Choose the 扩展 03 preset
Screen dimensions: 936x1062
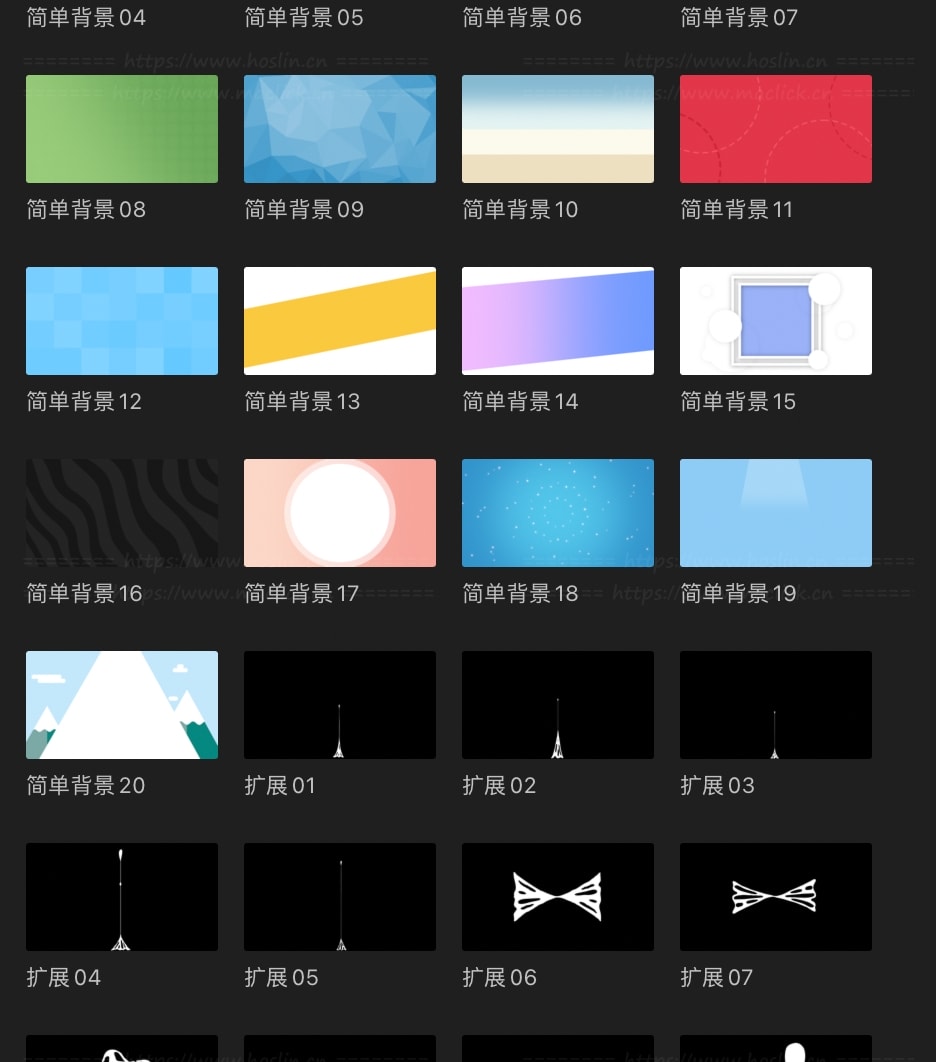775,705
